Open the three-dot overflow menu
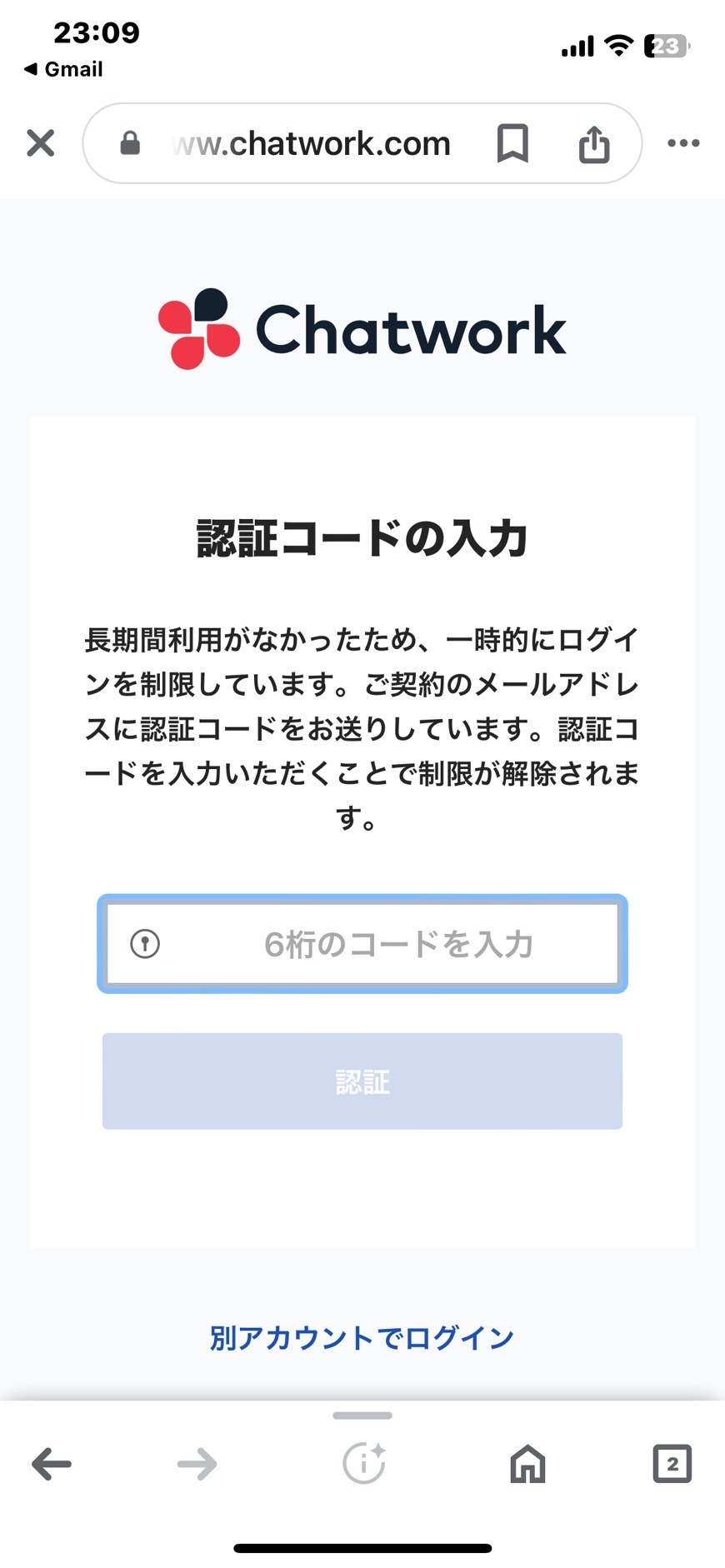Viewport: 725px width, 1568px height. click(683, 143)
